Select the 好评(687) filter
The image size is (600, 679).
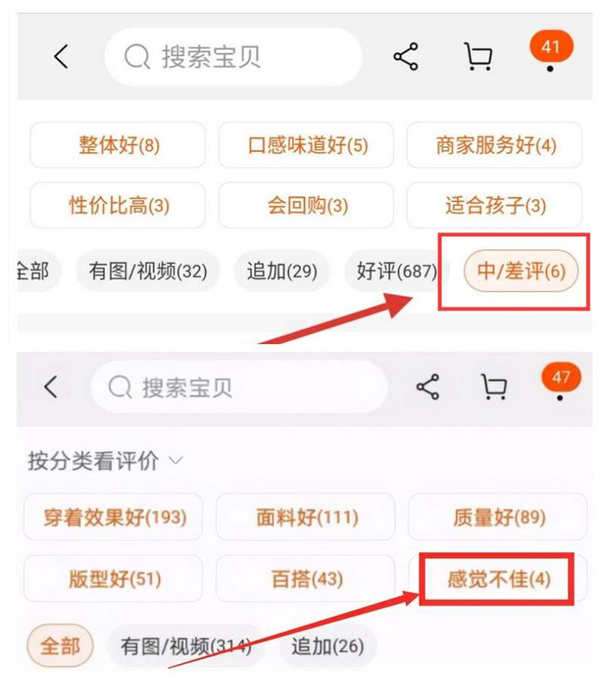(x=394, y=271)
